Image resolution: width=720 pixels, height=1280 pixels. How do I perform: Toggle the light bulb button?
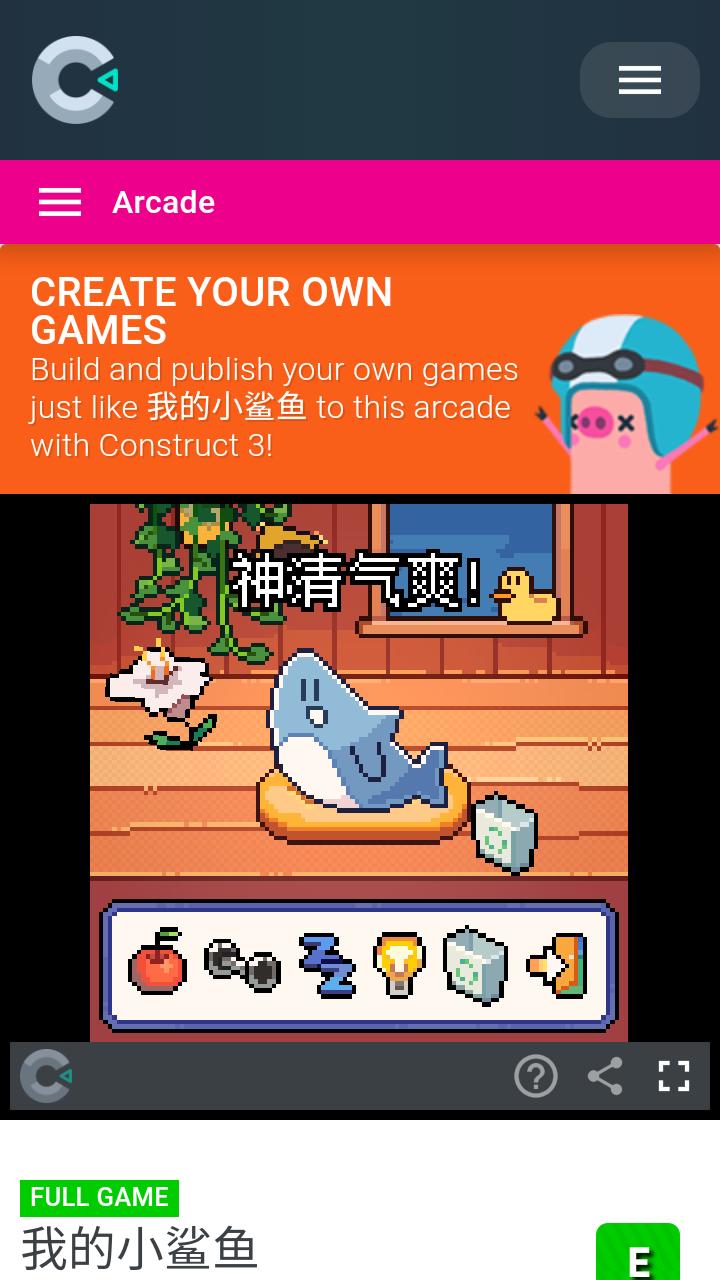pos(398,965)
